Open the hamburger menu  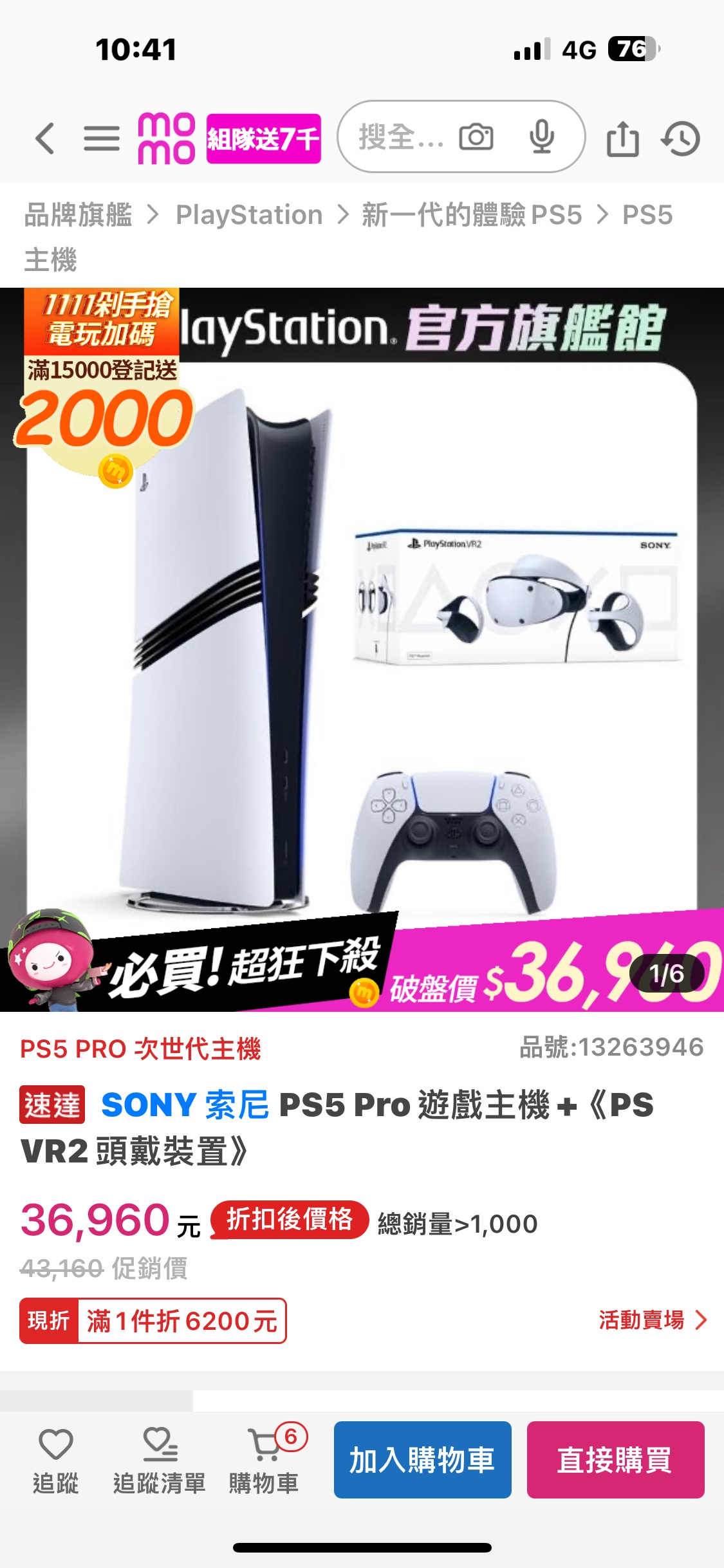(x=102, y=138)
